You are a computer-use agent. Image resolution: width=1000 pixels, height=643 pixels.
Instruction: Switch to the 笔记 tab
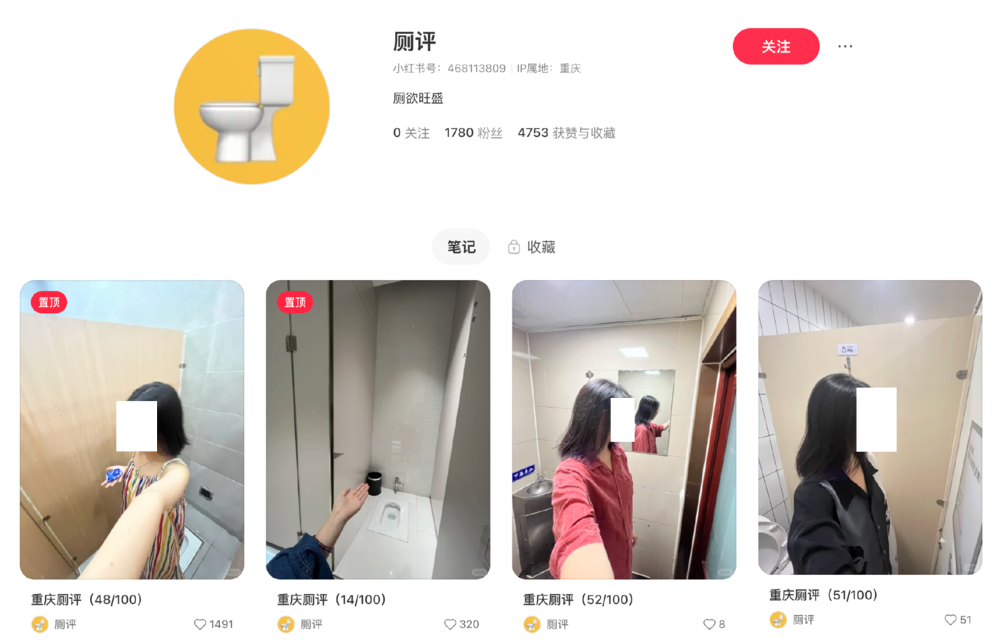tap(461, 247)
